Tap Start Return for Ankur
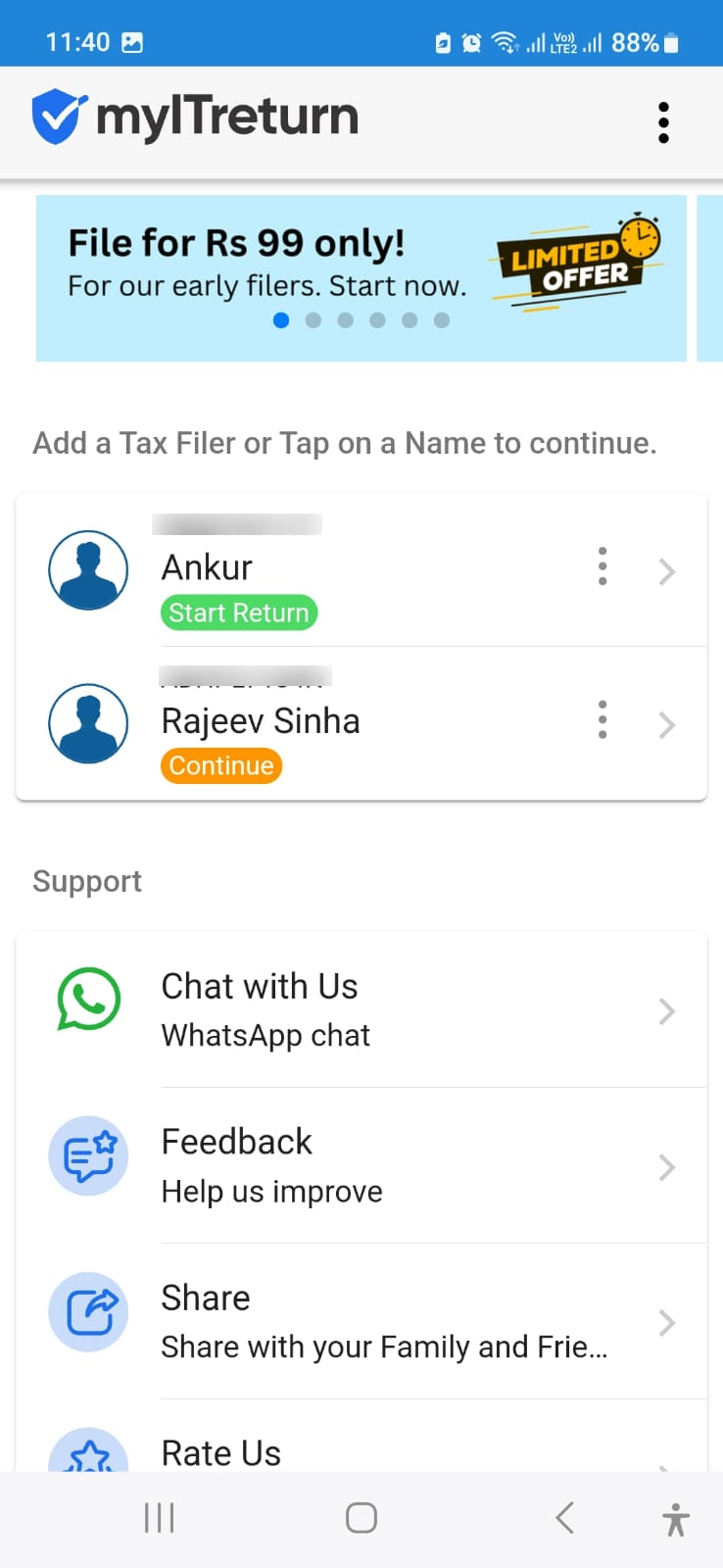This screenshot has height=1568, width=723. (x=239, y=612)
